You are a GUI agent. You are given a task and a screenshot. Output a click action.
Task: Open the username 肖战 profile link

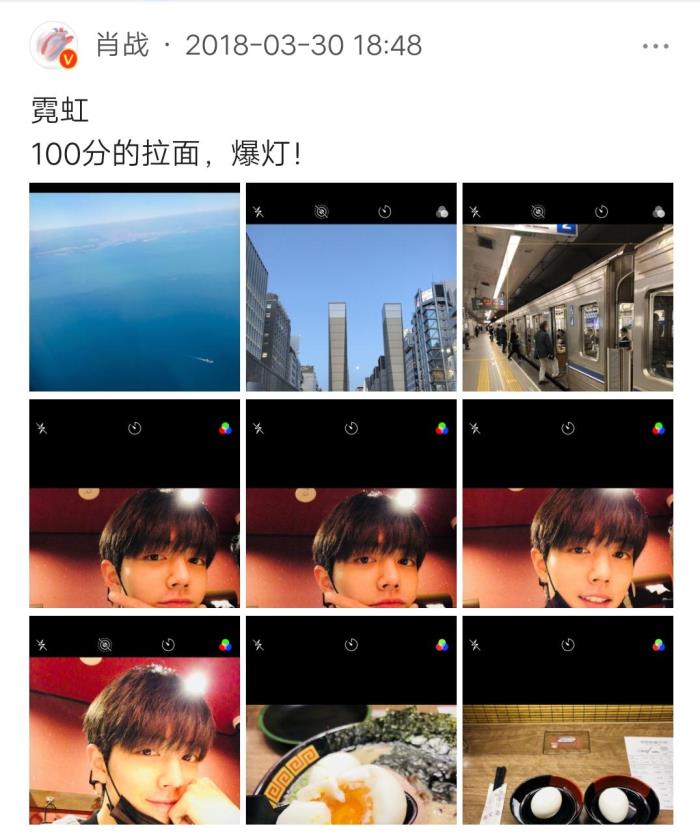[x=122, y=45]
